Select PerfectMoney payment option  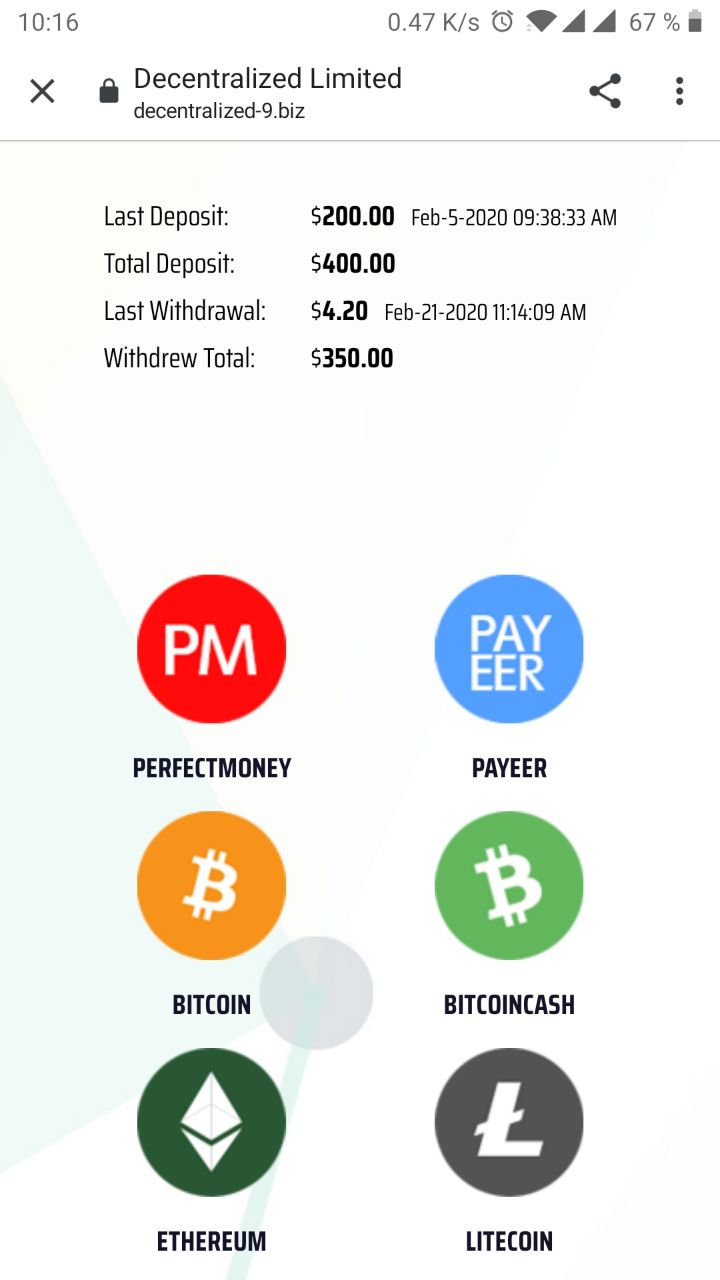[x=211, y=649]
